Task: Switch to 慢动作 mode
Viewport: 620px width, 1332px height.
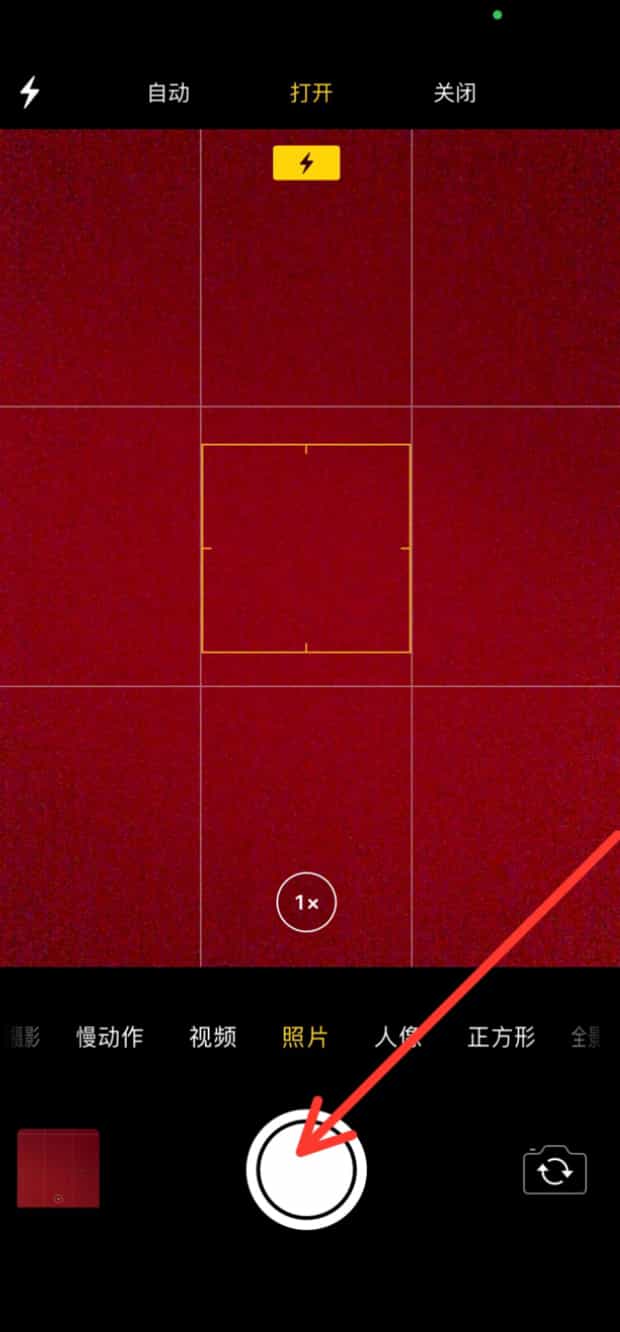Action: [x=110, y=1037]
